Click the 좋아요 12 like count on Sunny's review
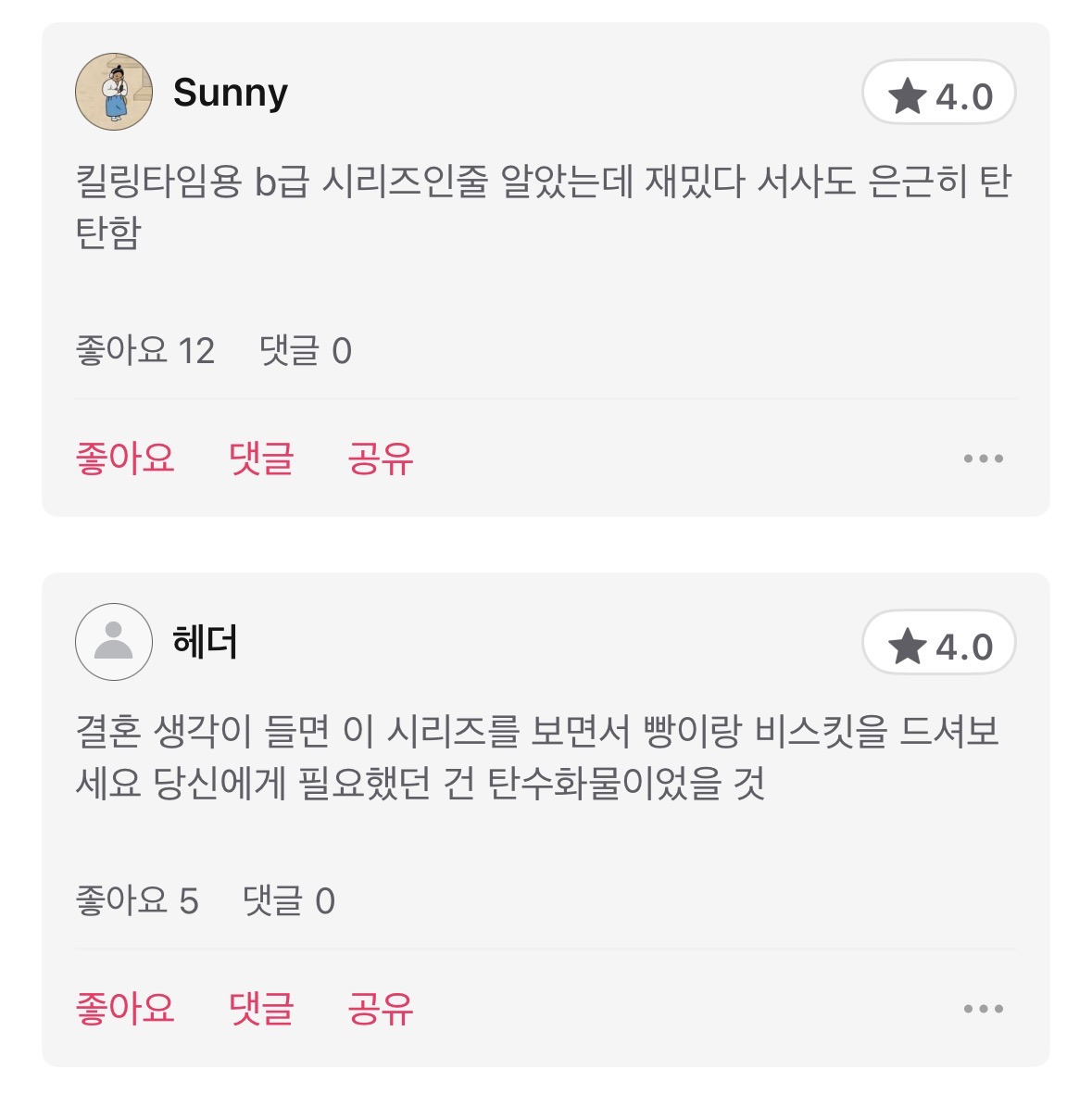The image size is (1092, 1094). (144, 349)
